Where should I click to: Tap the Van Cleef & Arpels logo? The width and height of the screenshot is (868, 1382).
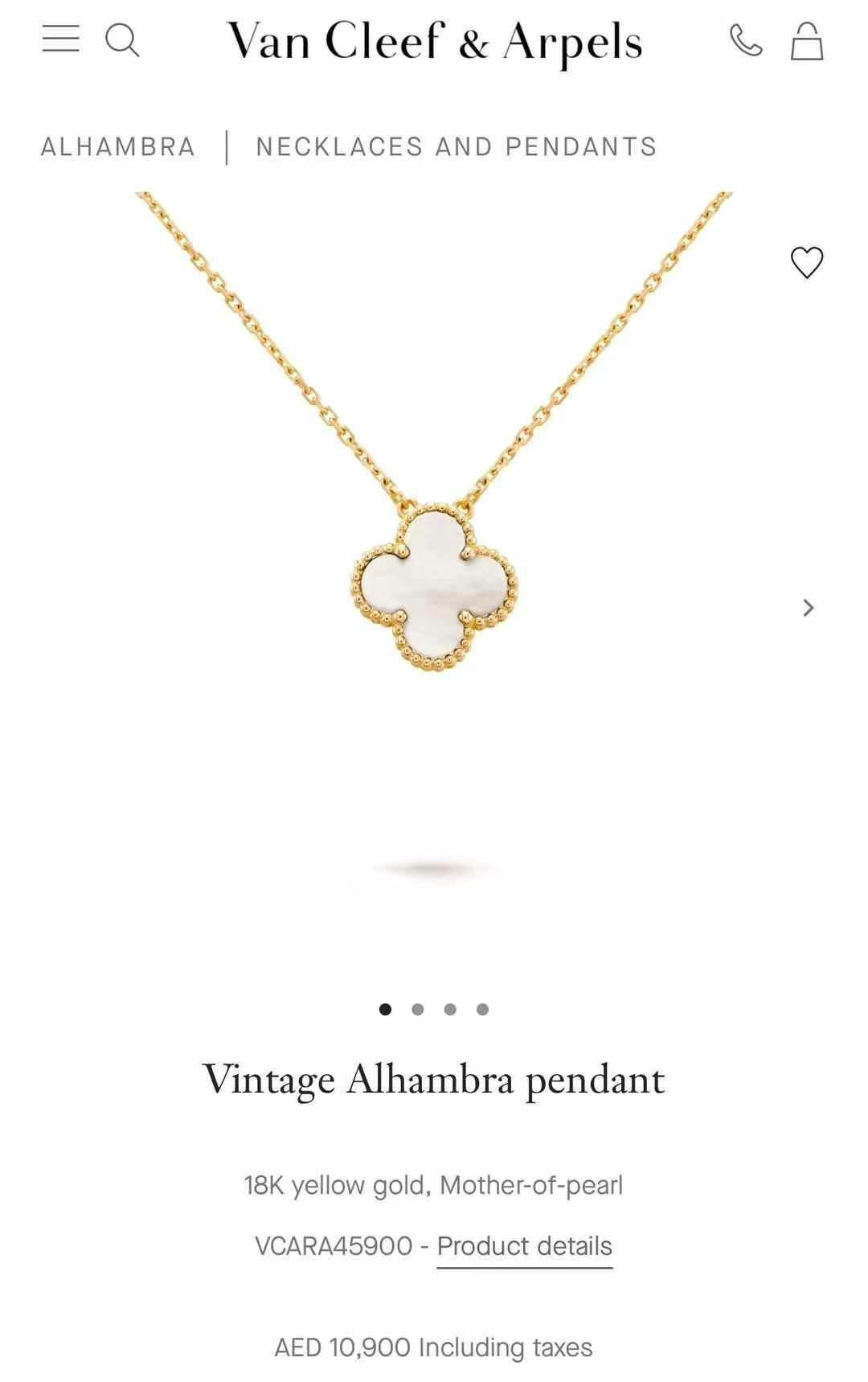435,42
